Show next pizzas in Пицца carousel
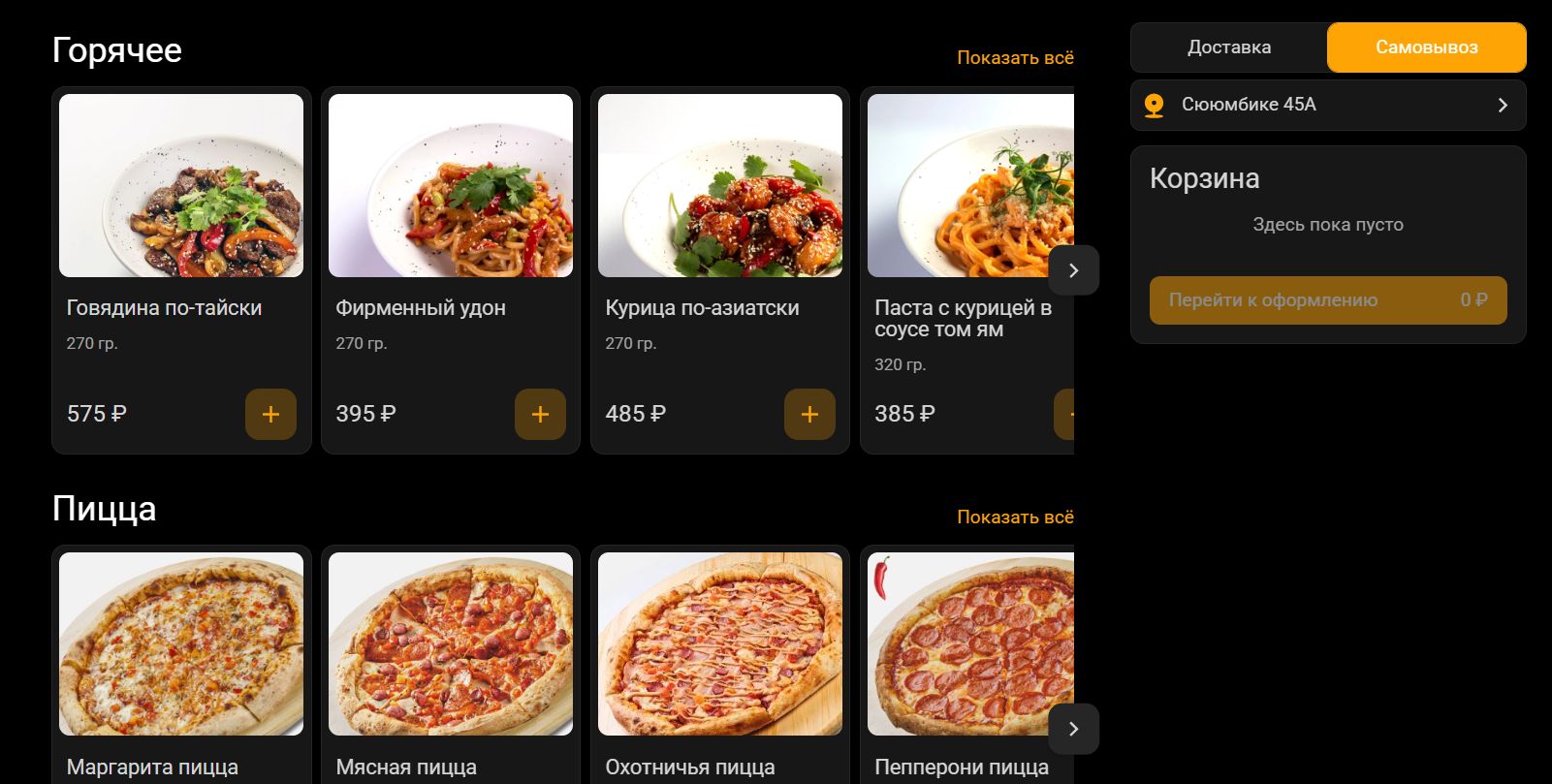1552x784 pixels. pyautogui.click(x=1073, y=729)
